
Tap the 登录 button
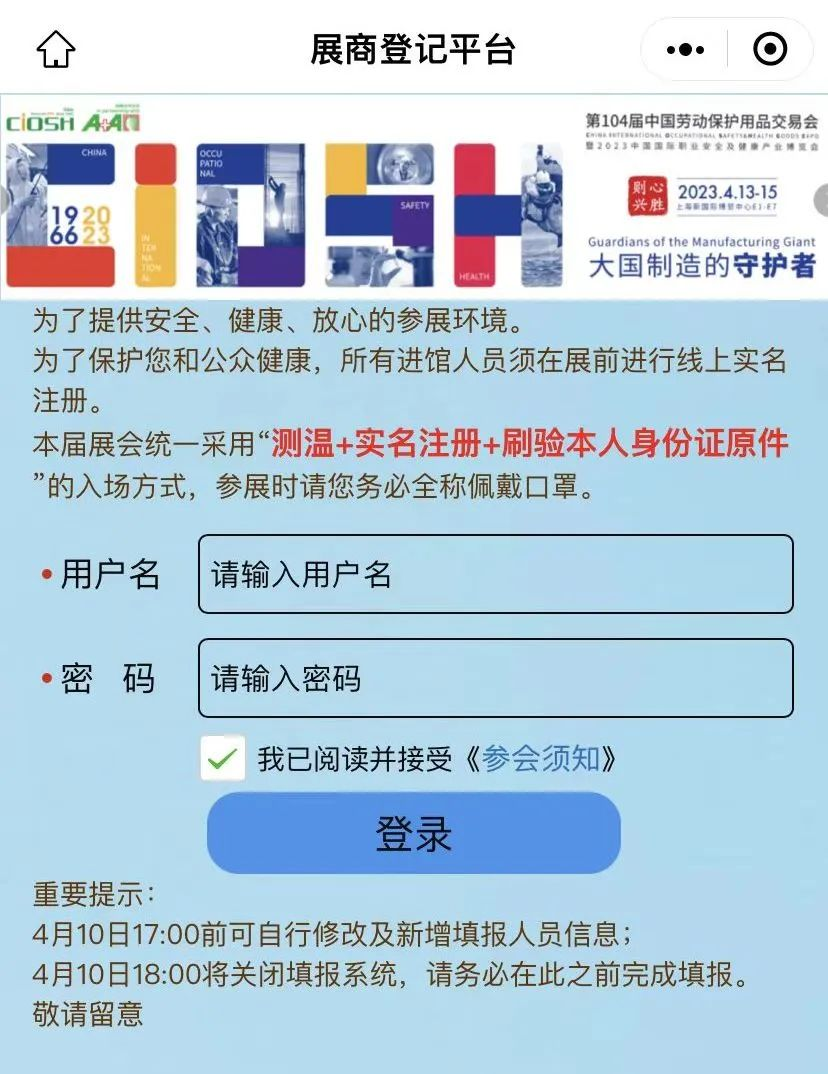413,833
